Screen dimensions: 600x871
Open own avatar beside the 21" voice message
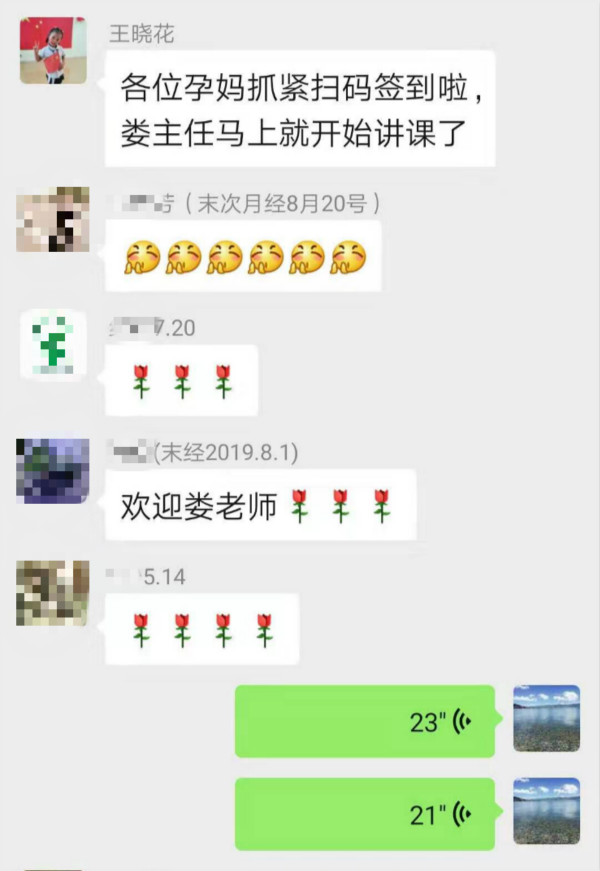click(546, 811)
